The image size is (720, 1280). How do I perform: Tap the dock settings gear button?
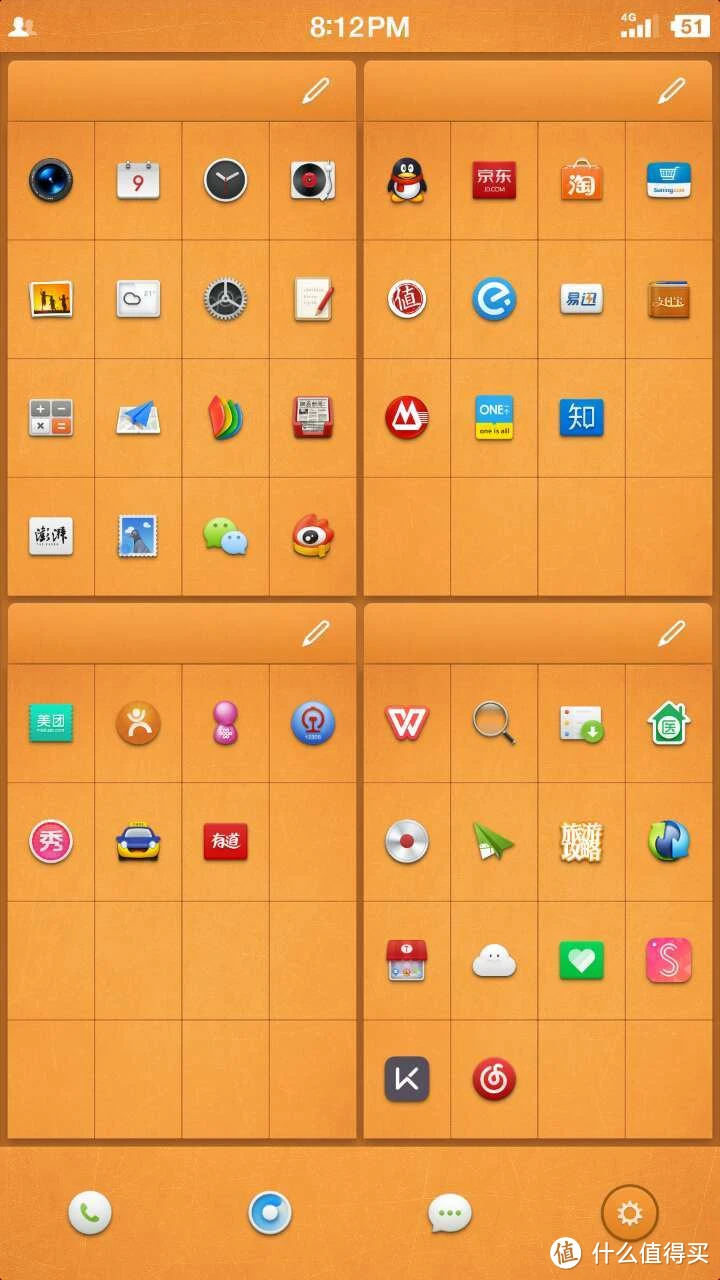pos(630,1214)
